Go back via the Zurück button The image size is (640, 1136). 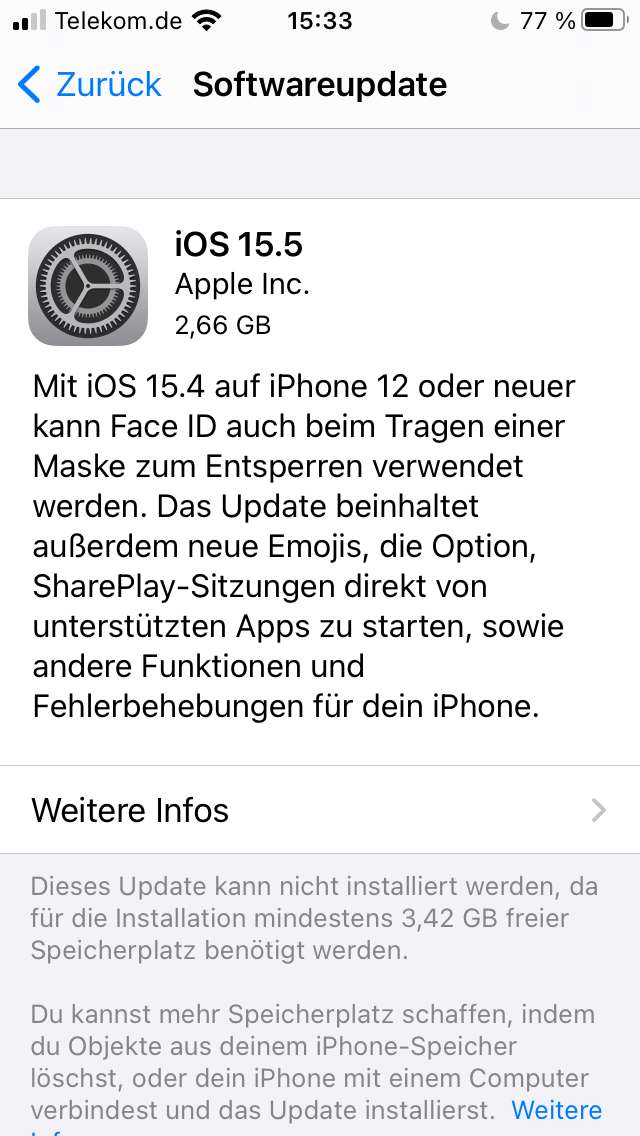pyautogui.click(x=90, y=85)
